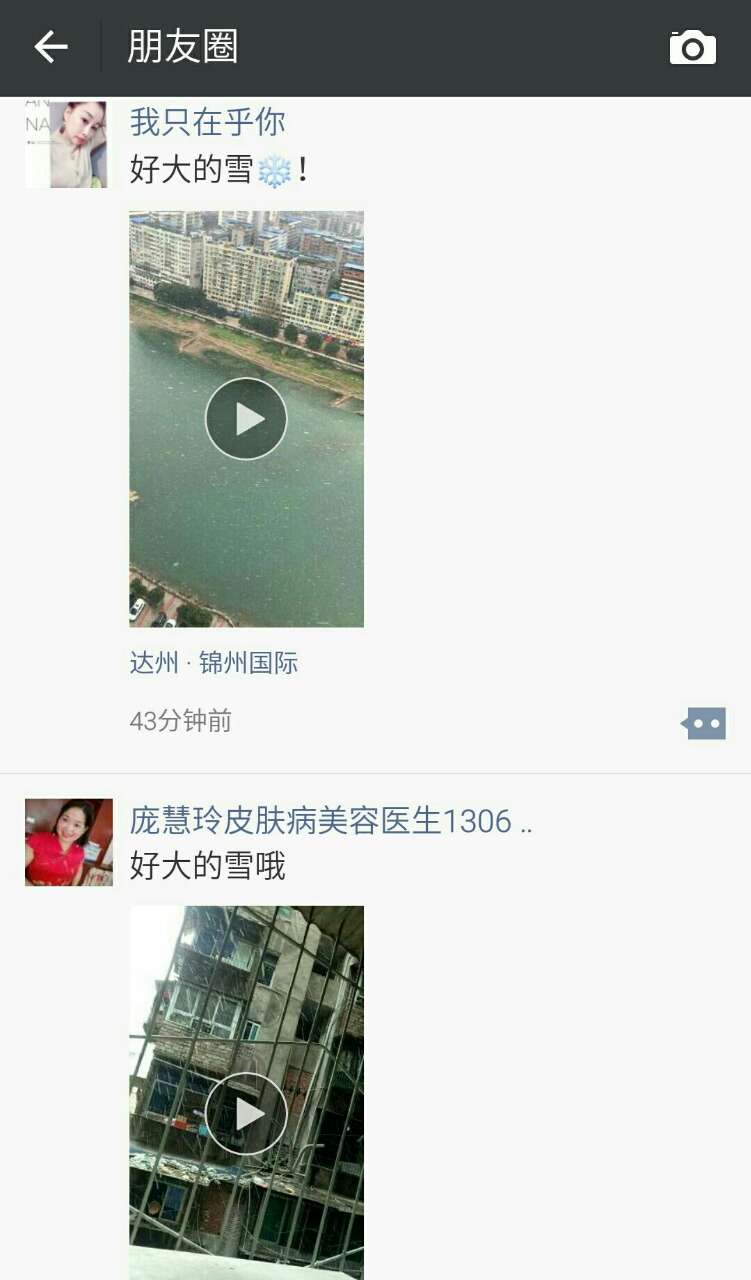Tap the username 我只在乎你

[x=208, y=122]
